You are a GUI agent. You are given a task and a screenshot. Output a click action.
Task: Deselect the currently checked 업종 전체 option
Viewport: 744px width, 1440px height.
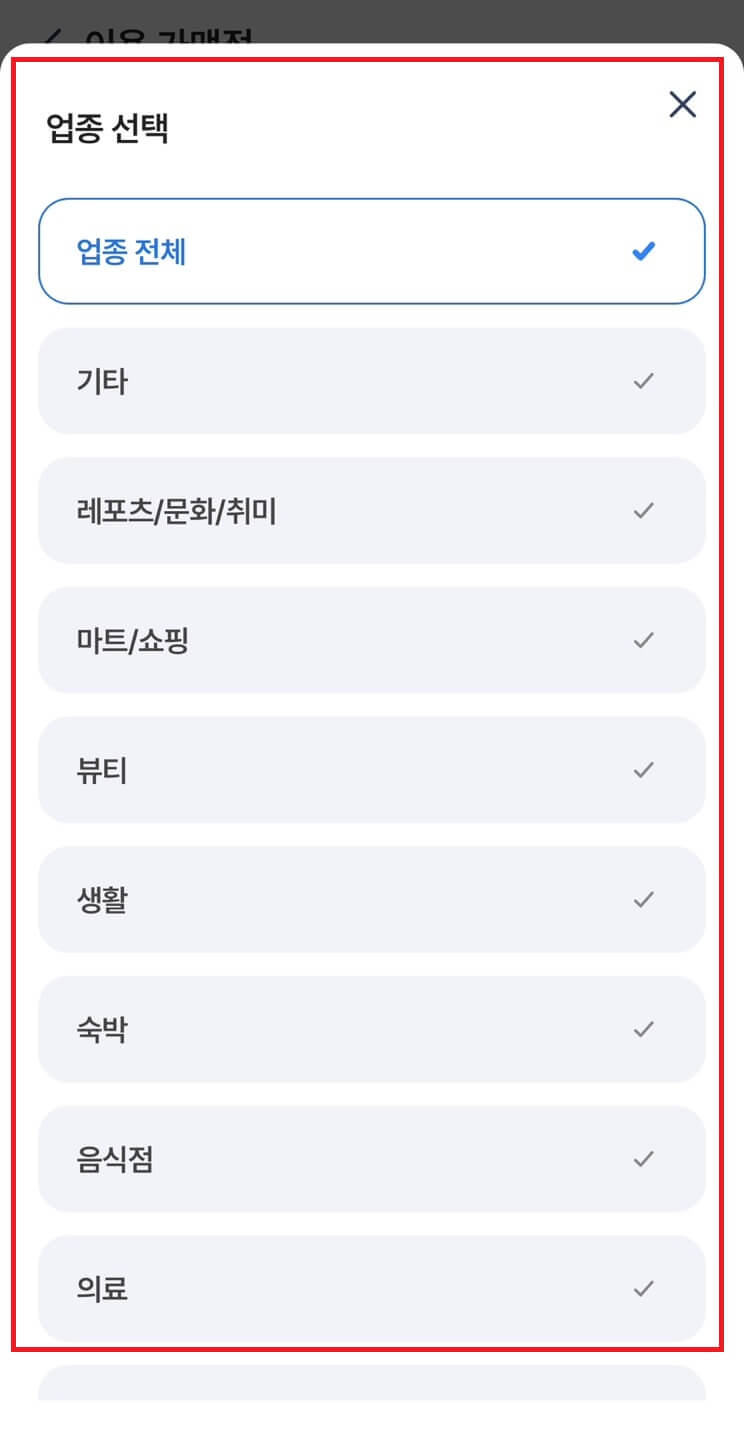371,251
